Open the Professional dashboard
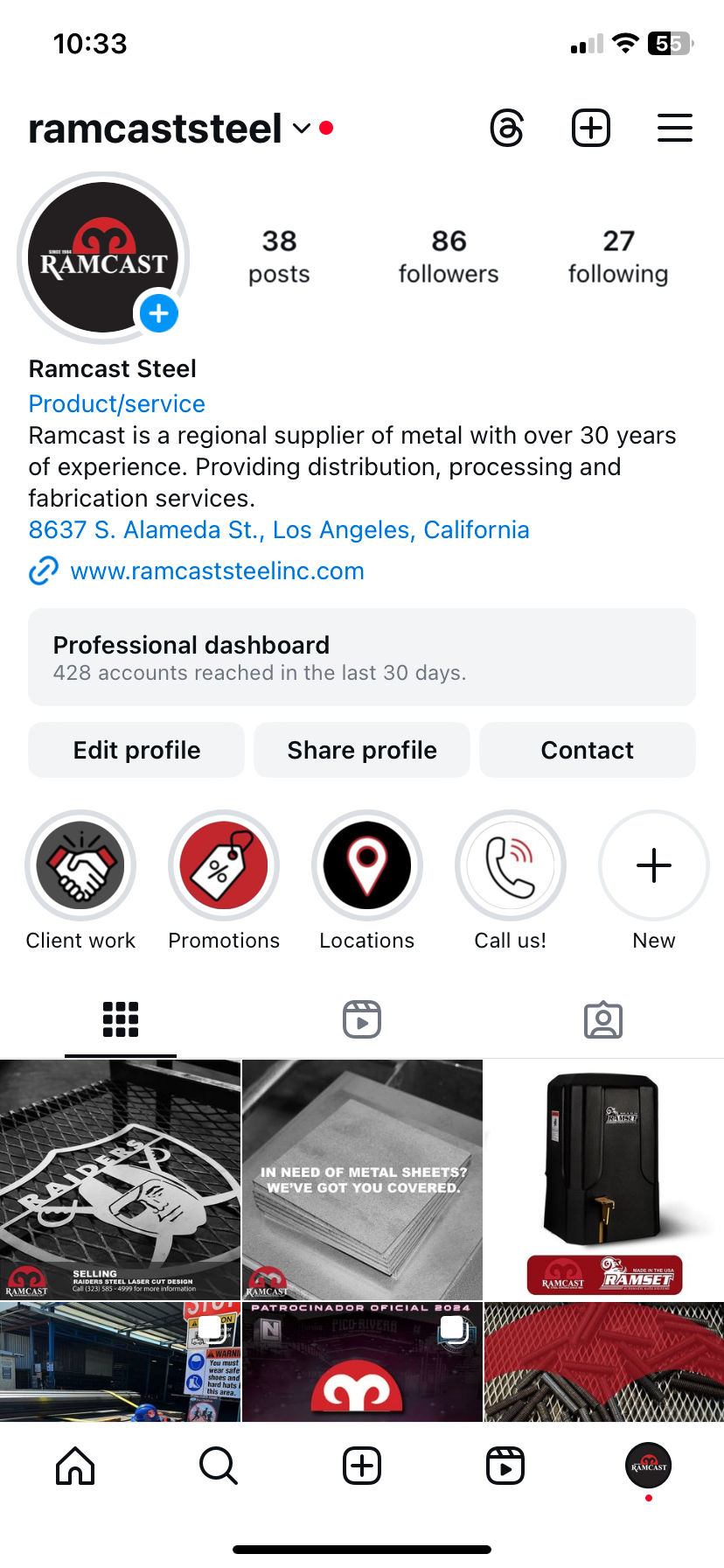This screenshot has height=1568, width=724. click(x=362, y=657)
